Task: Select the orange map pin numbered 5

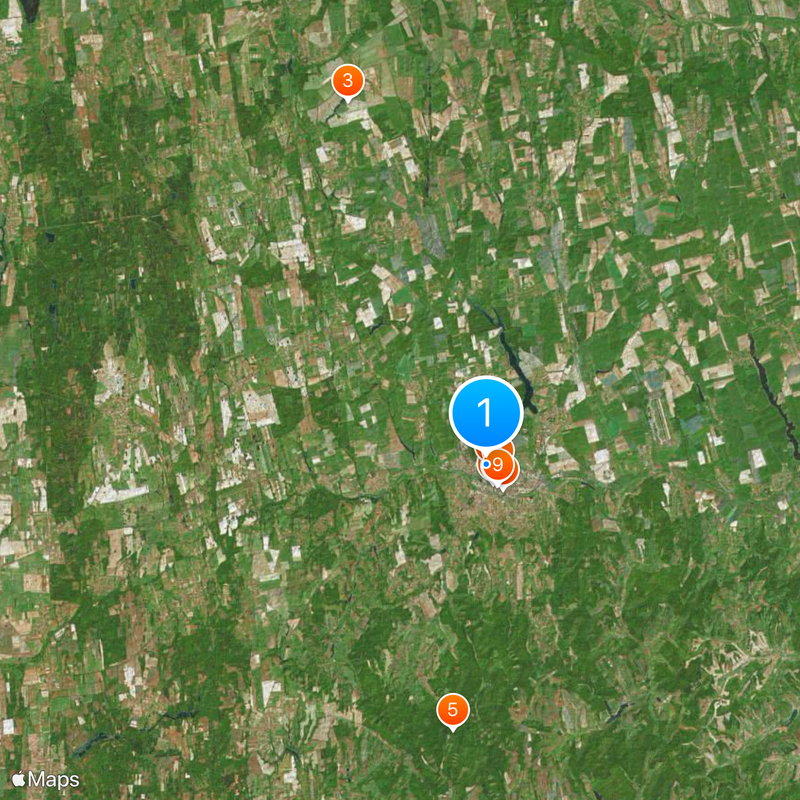Action: [453, 711]
